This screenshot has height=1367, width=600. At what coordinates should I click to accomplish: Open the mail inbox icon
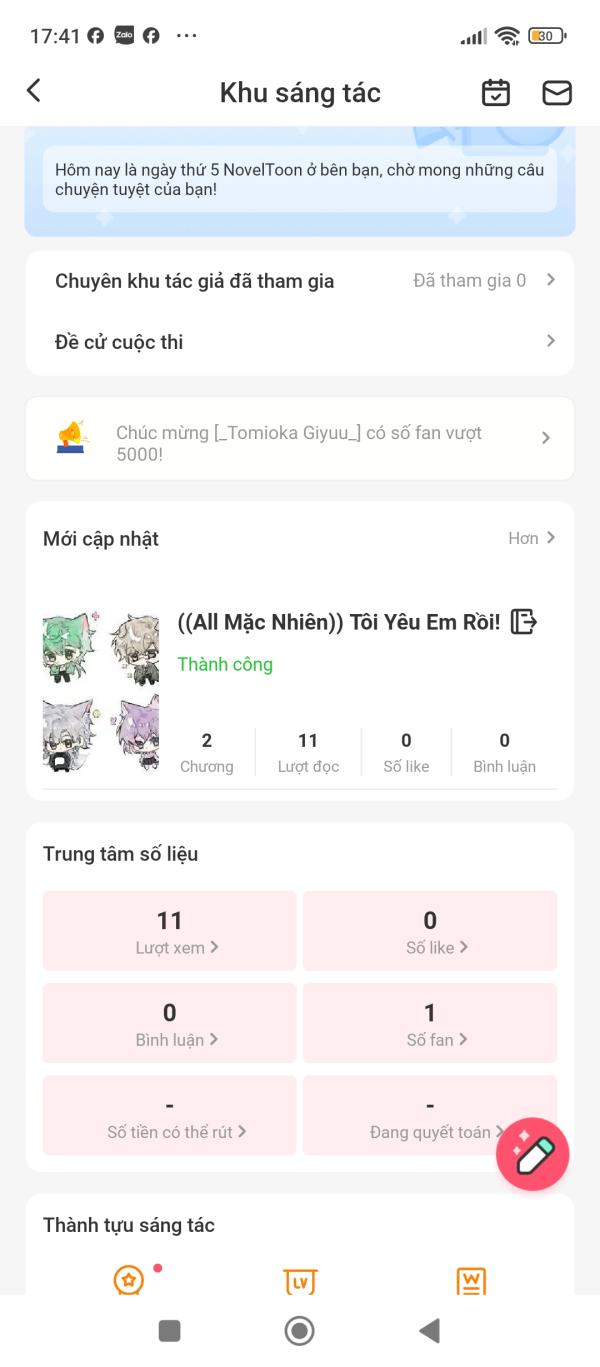[557, 93]
